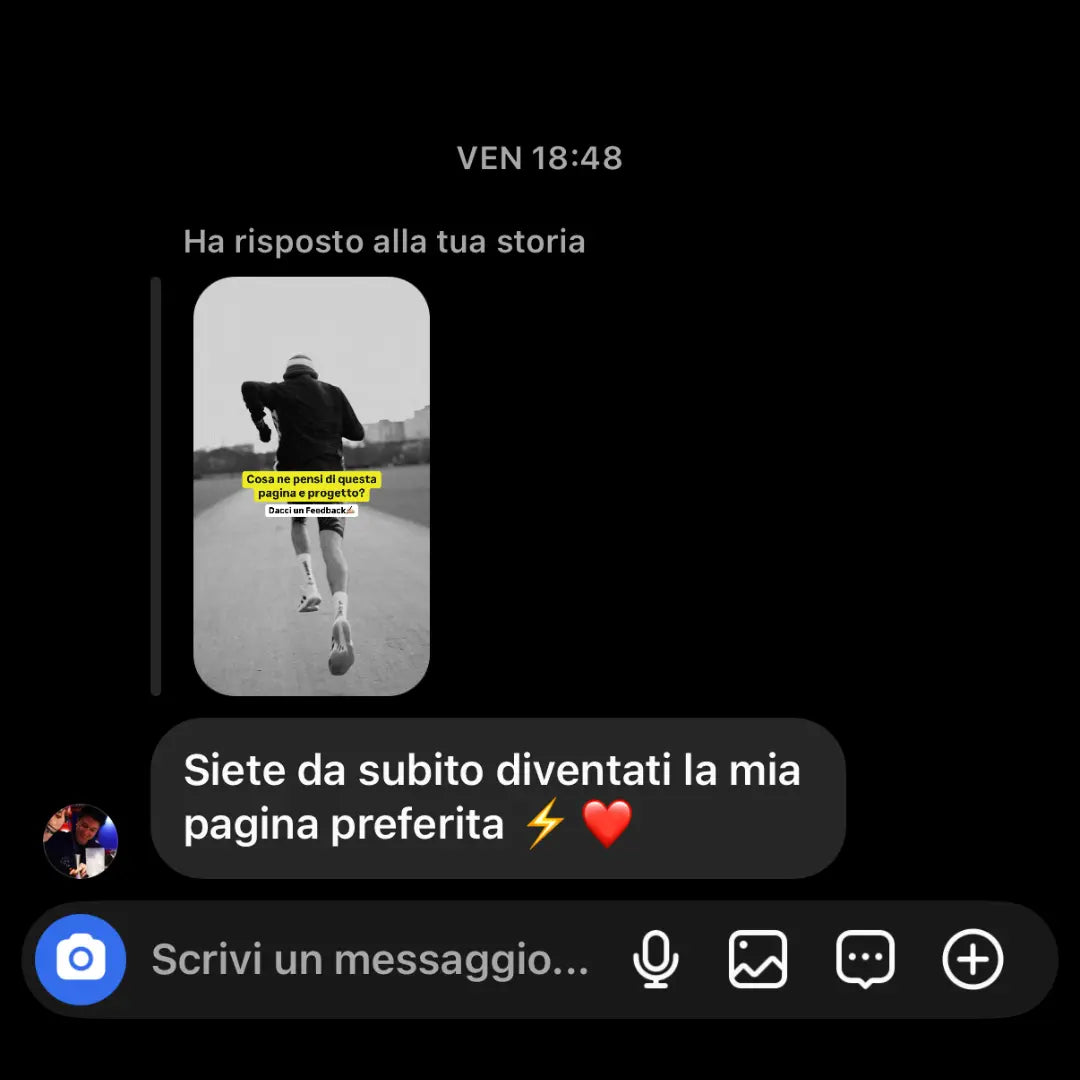Tap the Scrivi un messaggio text field
The width and height of the screenshot is (1080, 1080).
370,960
